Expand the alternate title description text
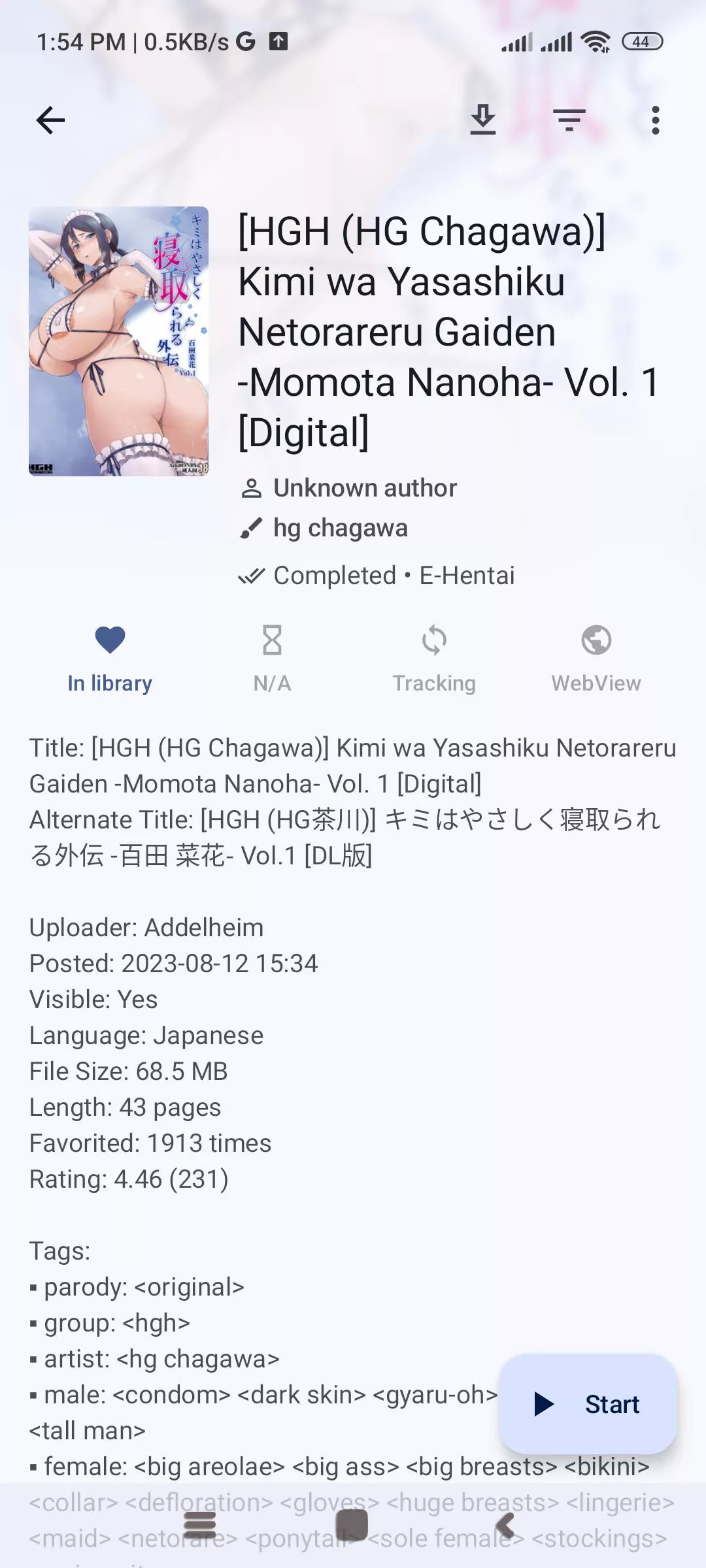The image size is (706, 1568). [353, 820]
